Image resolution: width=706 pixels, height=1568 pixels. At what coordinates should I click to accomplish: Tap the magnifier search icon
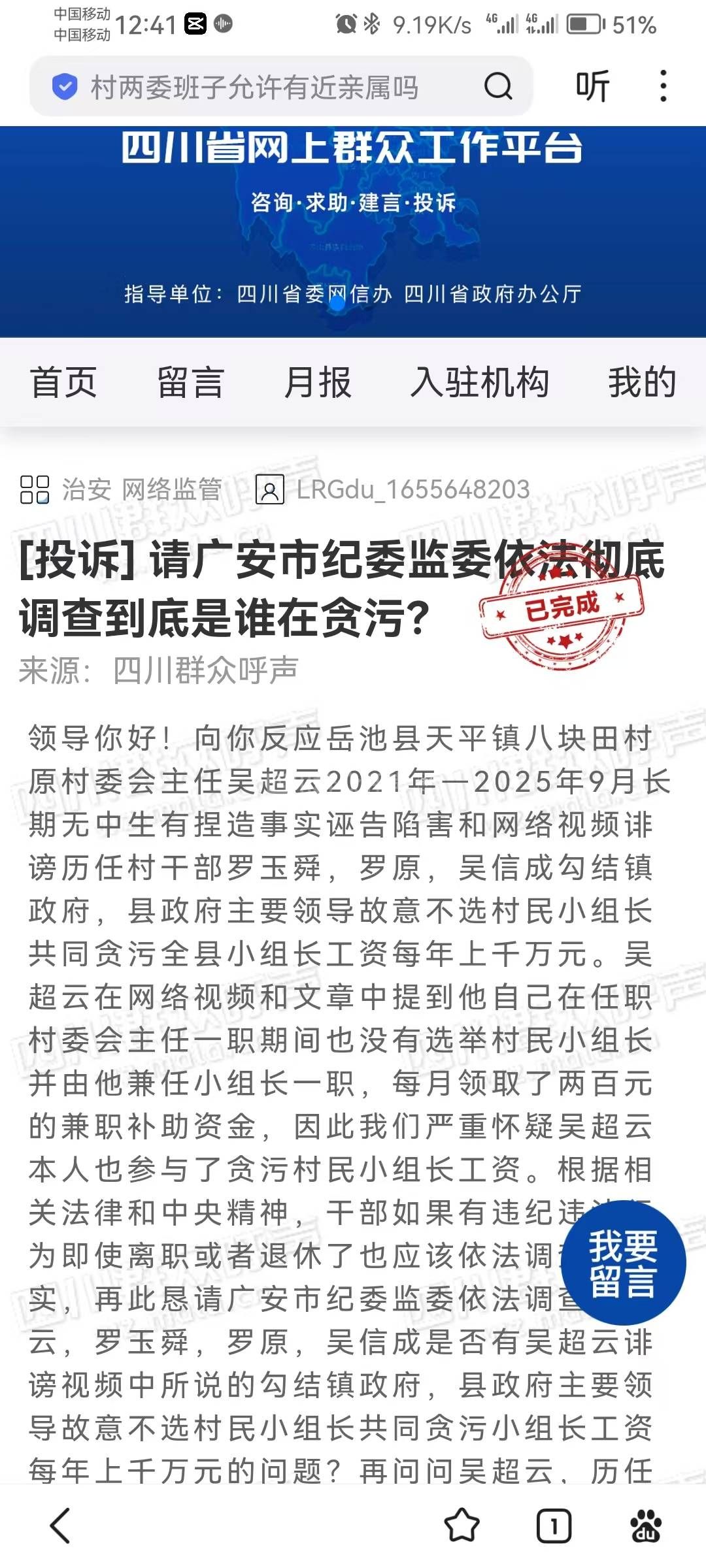click(498, 87)
